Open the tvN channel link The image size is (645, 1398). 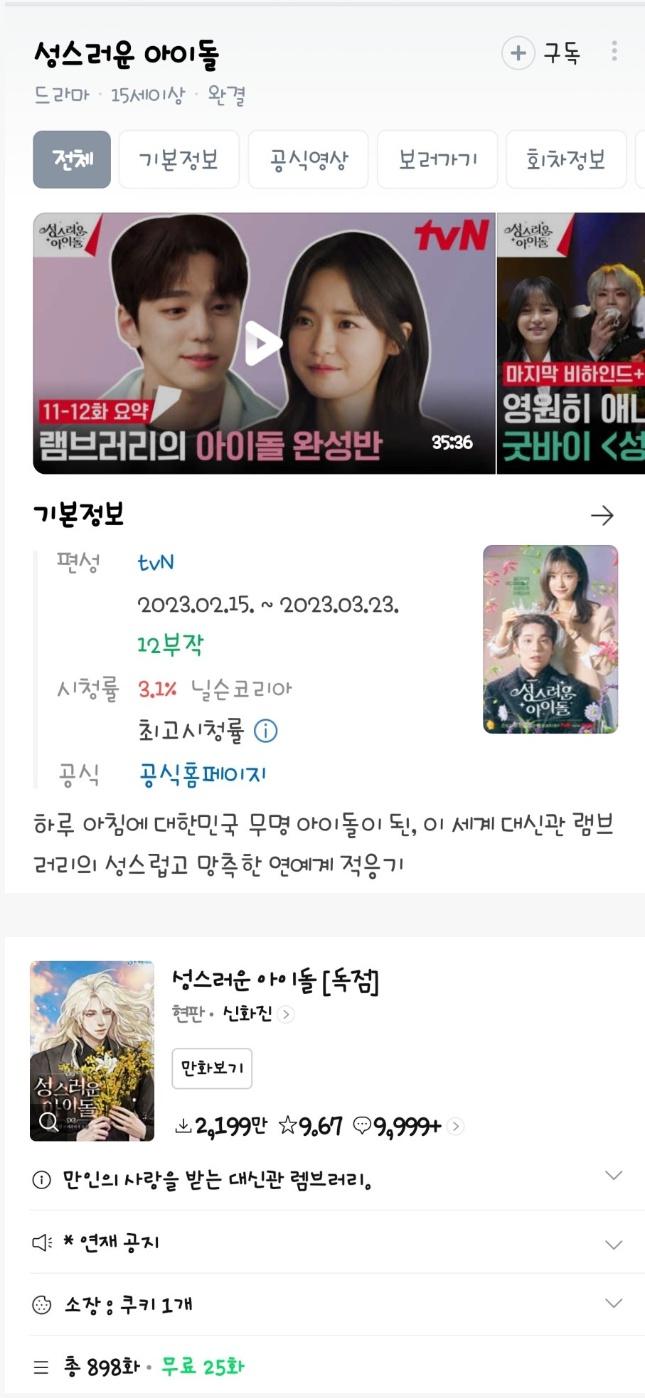click(156, 563)
